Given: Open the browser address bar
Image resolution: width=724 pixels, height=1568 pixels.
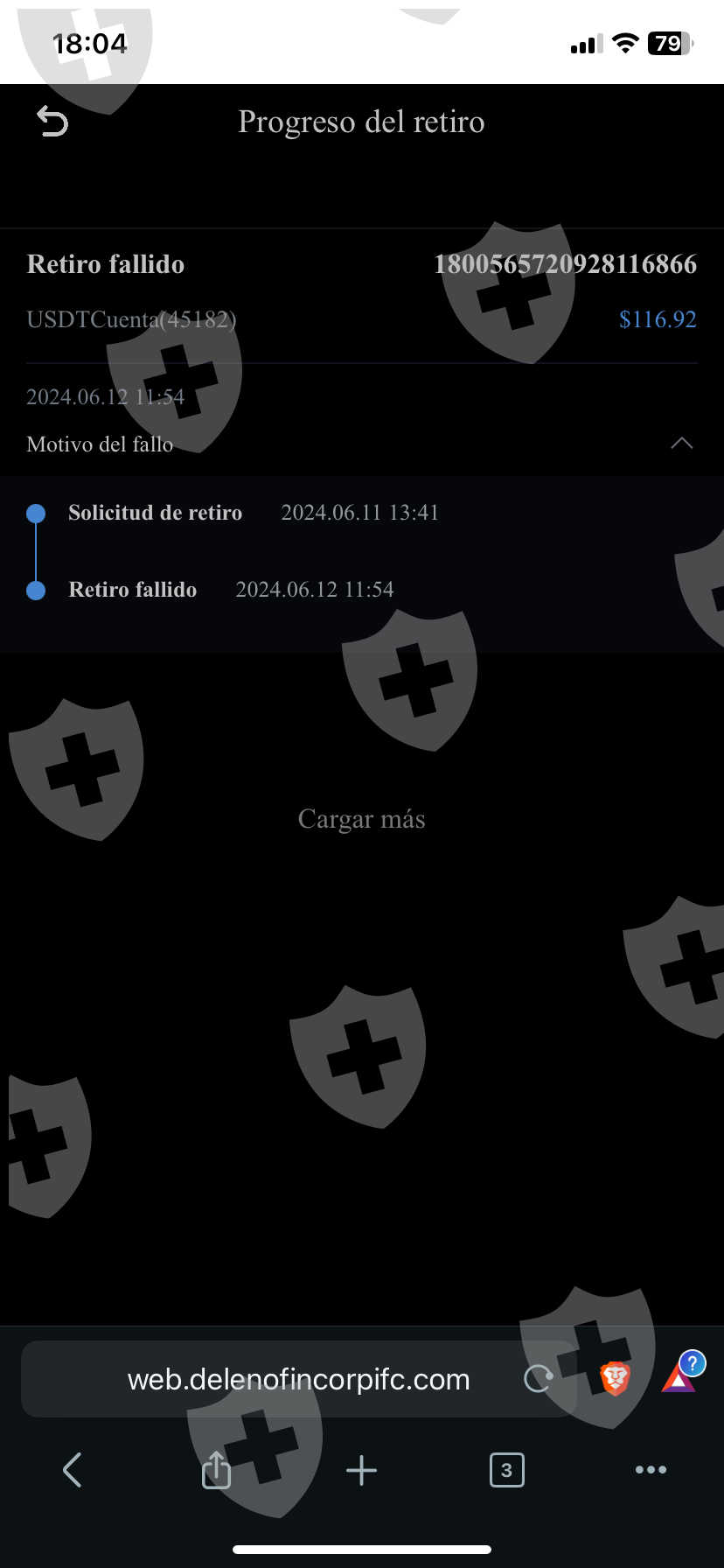Looking at the screenshot, I should (x=298, y=1380).
